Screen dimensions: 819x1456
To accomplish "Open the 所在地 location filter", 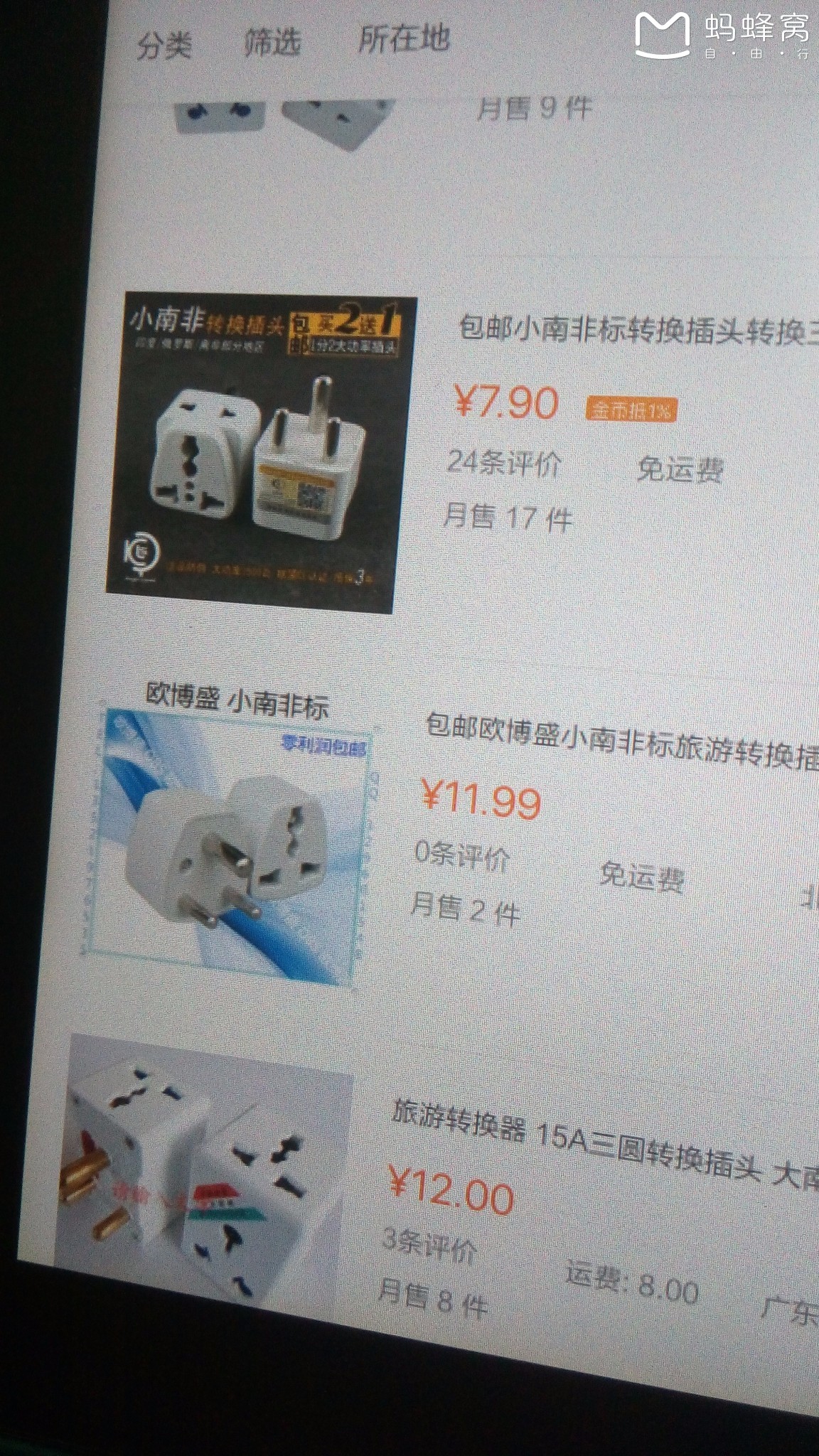I will (403, 38).
